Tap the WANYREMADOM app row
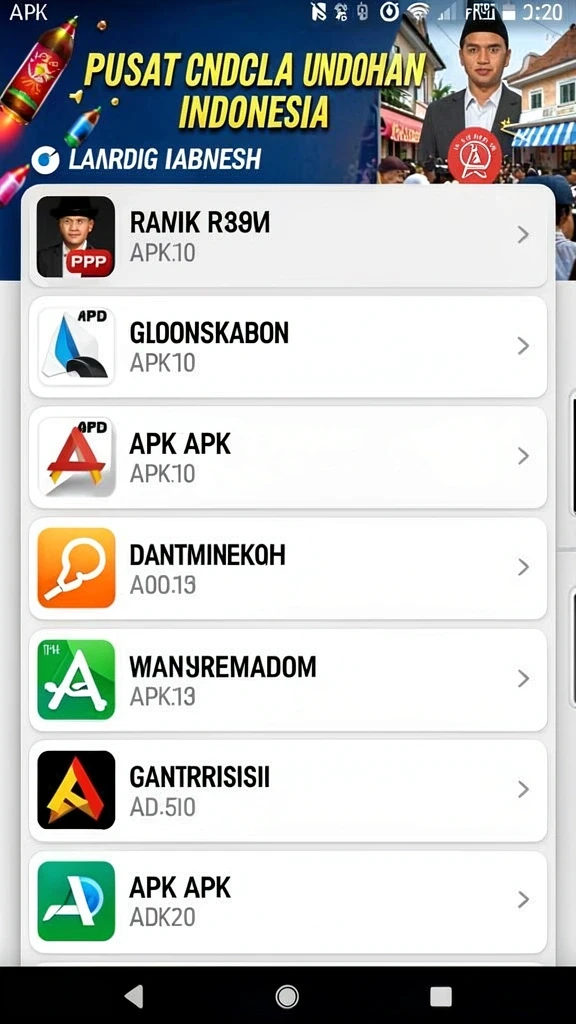This screenshot has height=1024, width=576. (288, 679)
